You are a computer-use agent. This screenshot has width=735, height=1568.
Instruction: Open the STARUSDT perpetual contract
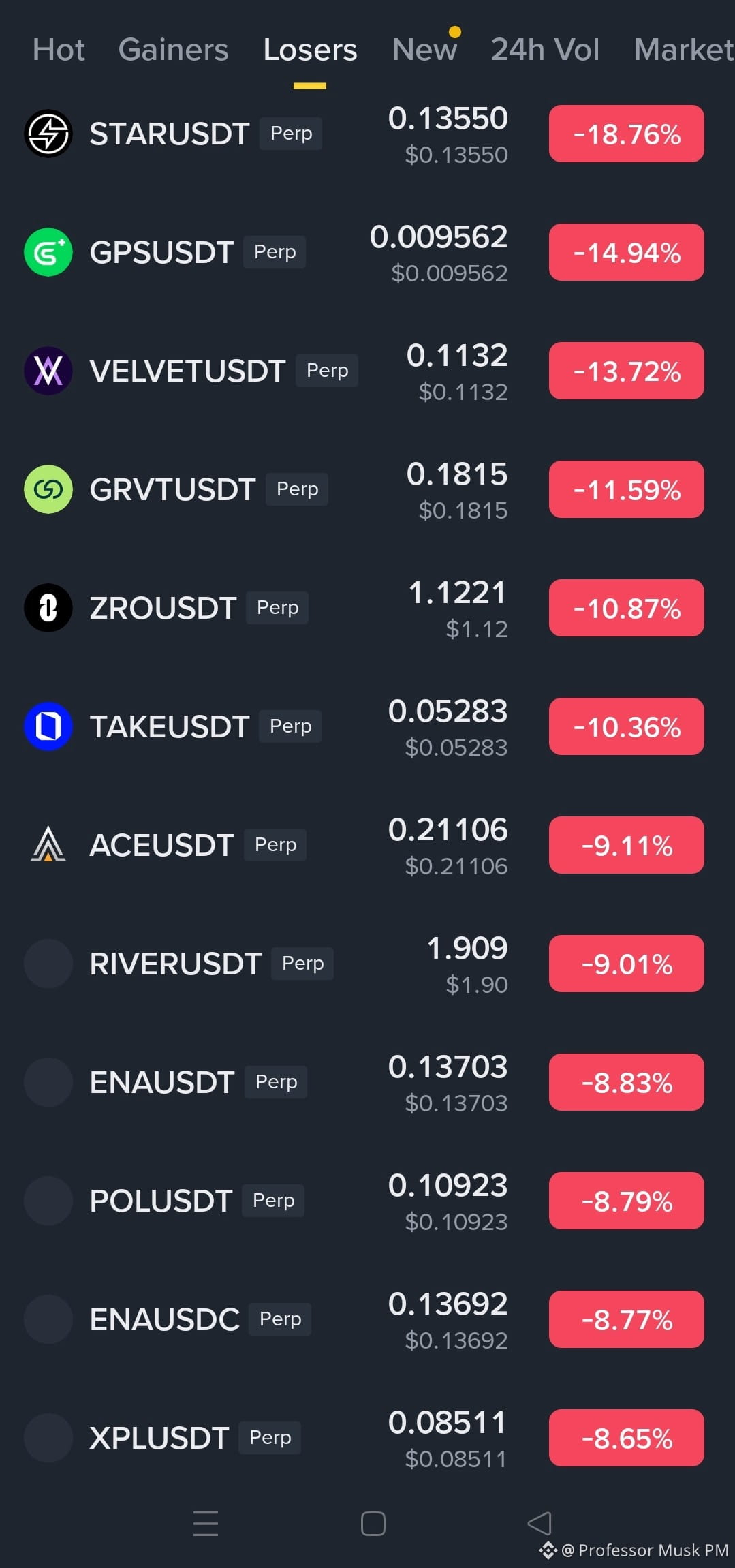coord(367,134)
